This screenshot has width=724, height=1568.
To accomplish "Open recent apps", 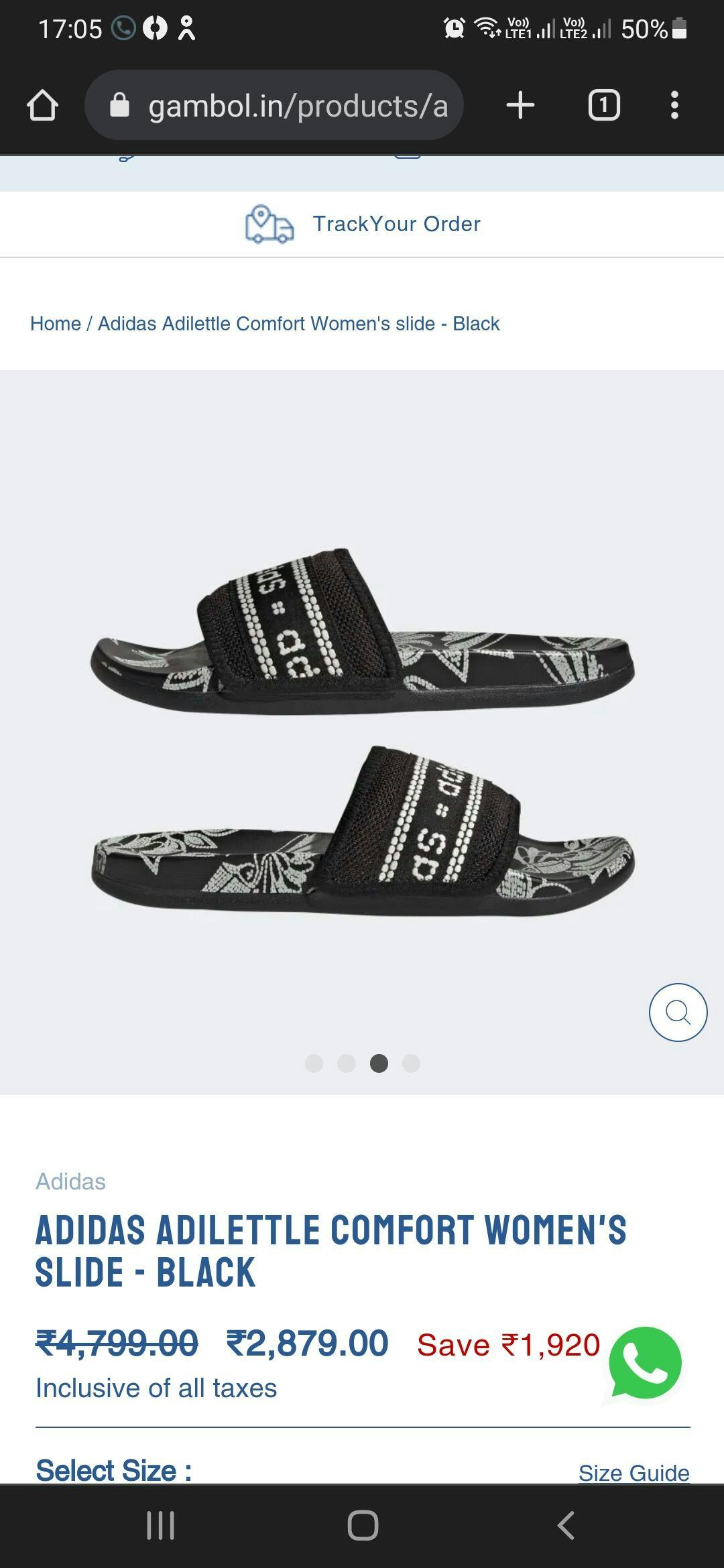I will point(161,1526).
